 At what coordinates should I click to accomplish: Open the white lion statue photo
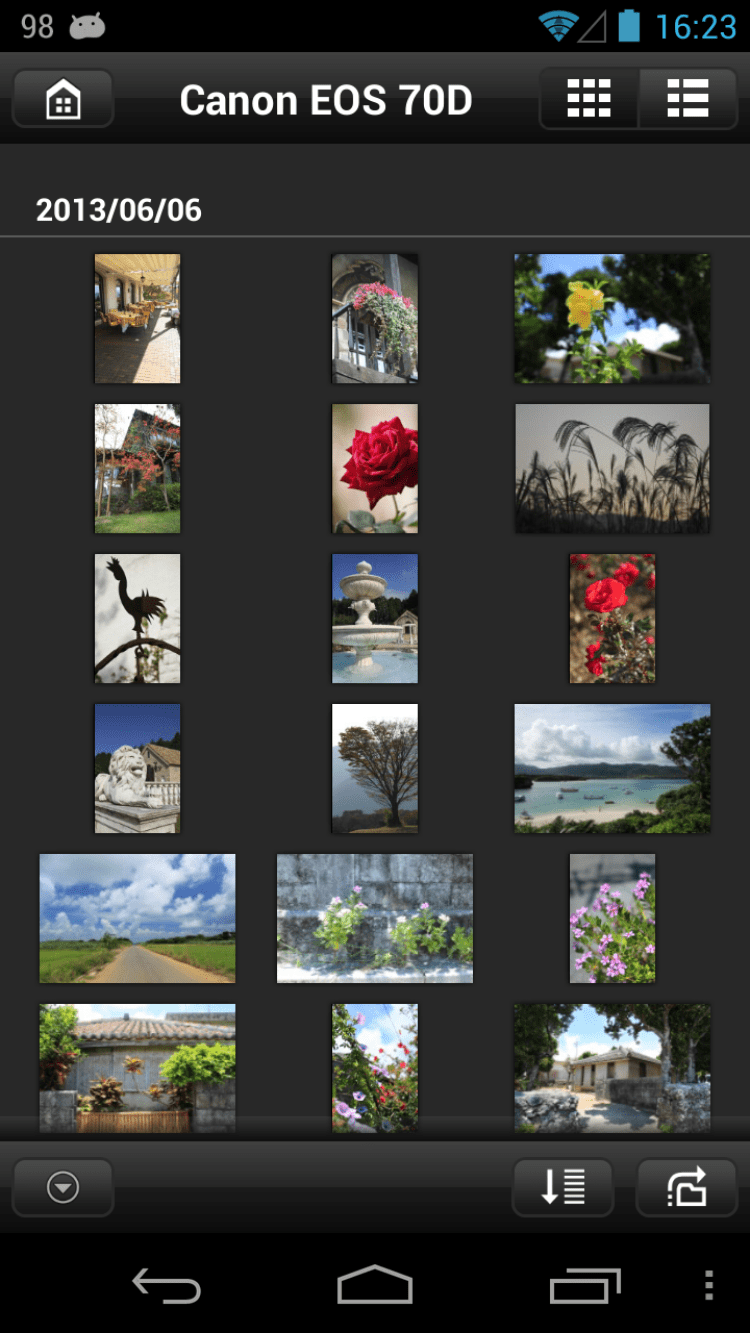(137, 768)
